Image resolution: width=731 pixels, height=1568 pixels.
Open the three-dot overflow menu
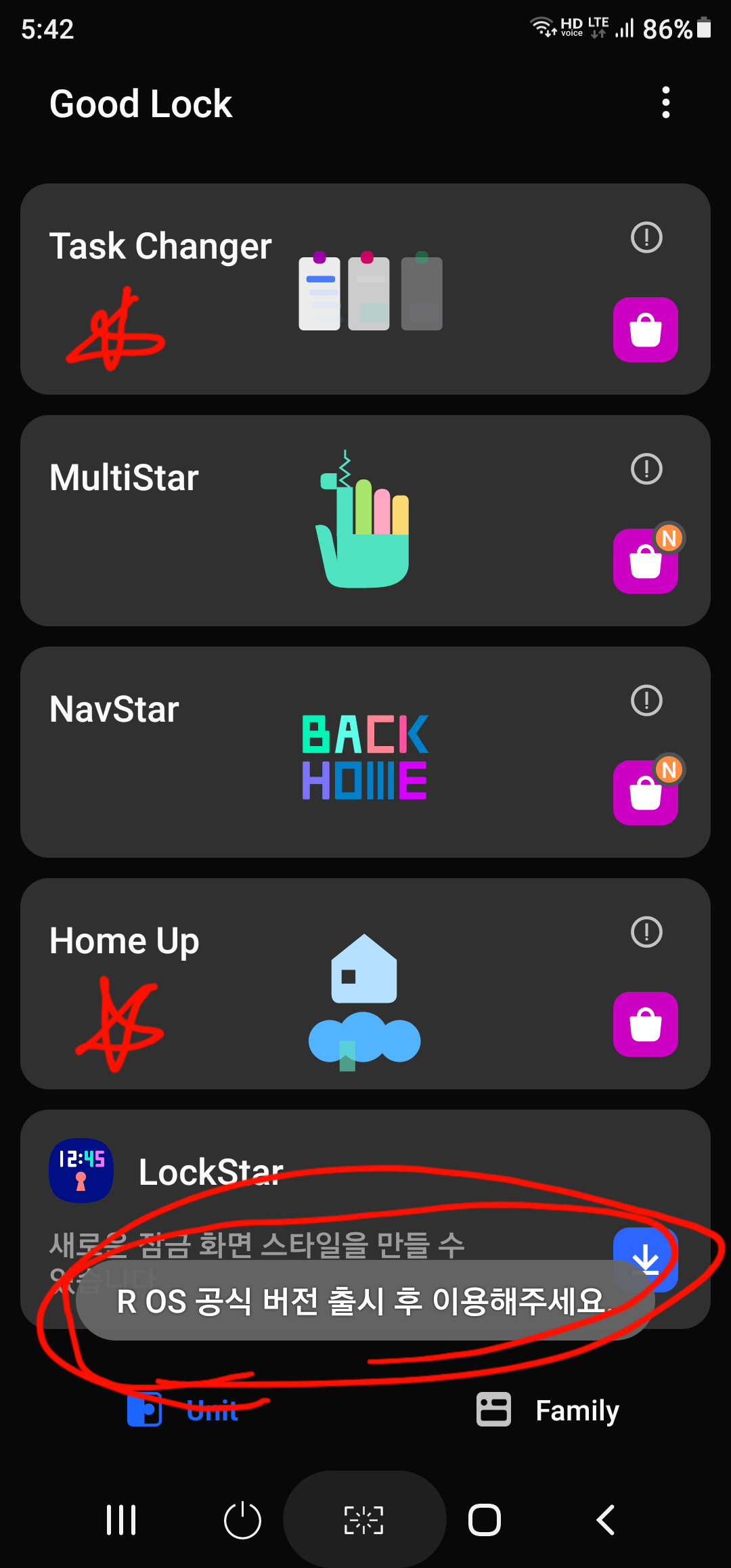[x=665, y=103]
